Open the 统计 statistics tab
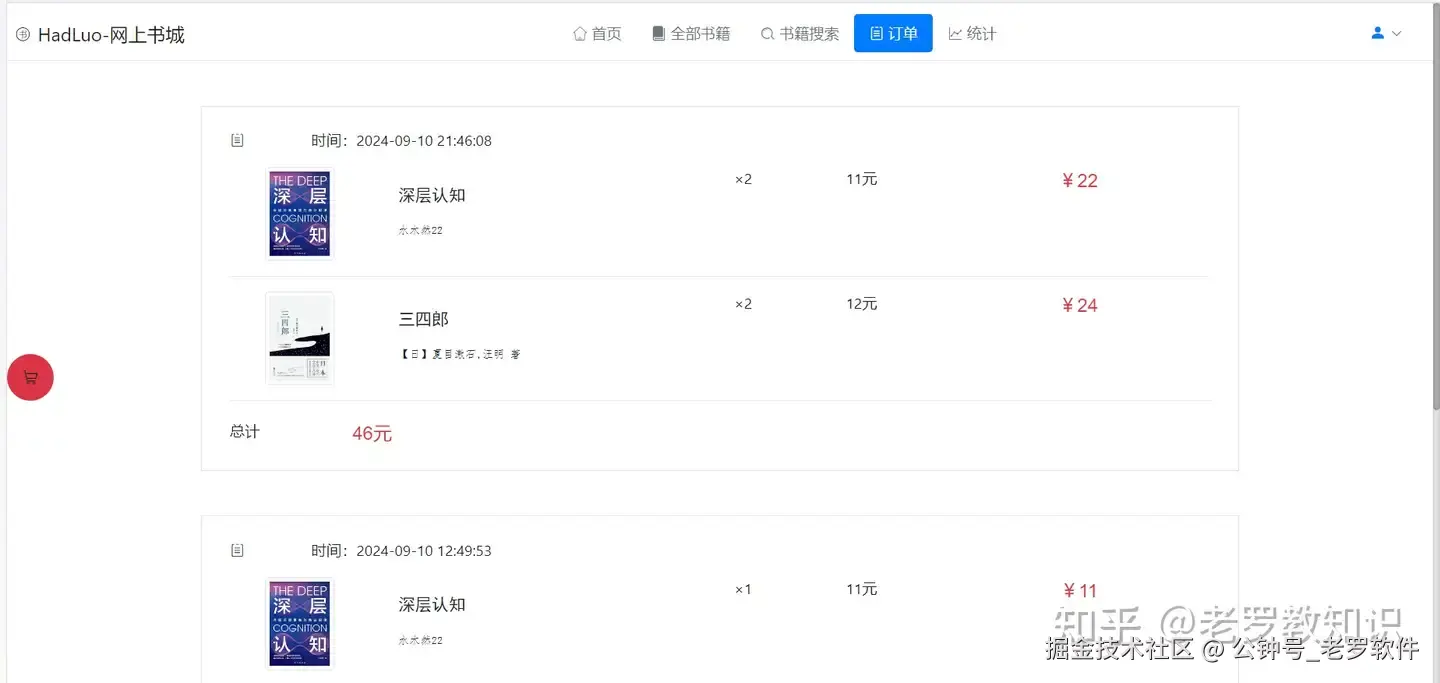The width and height of the screenshot is (1440, 683). pos(972,34)
